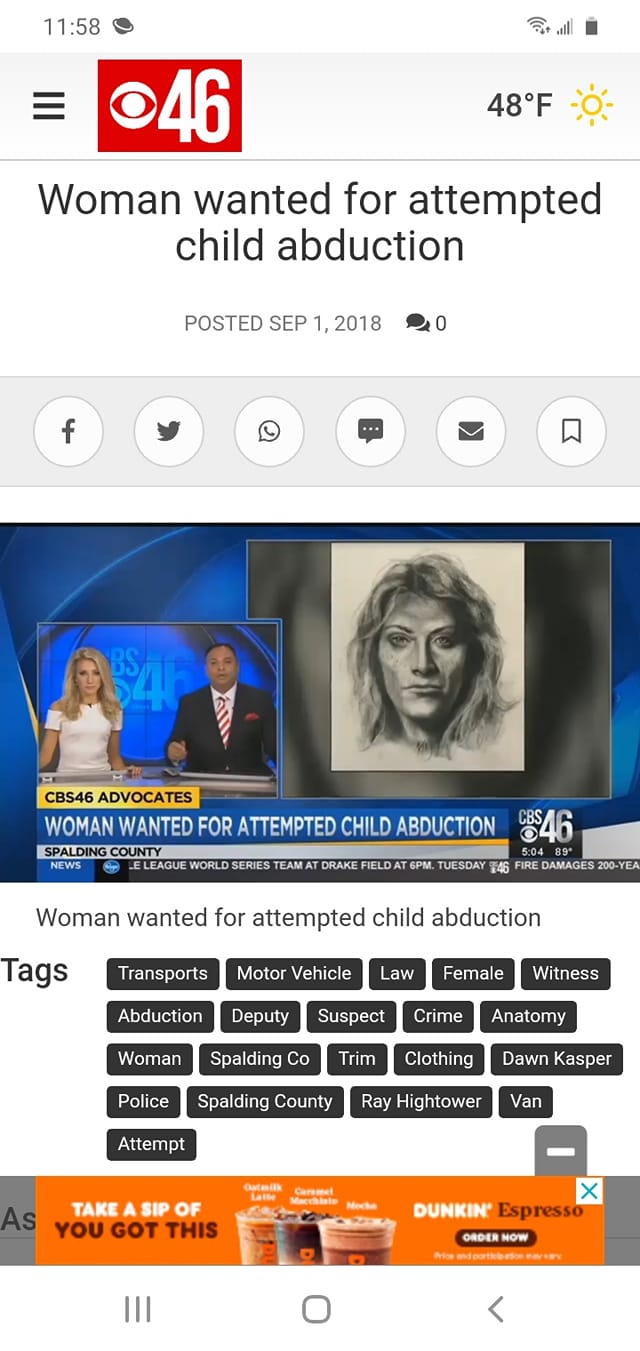Go back using the system back button

coord(495,1309)
